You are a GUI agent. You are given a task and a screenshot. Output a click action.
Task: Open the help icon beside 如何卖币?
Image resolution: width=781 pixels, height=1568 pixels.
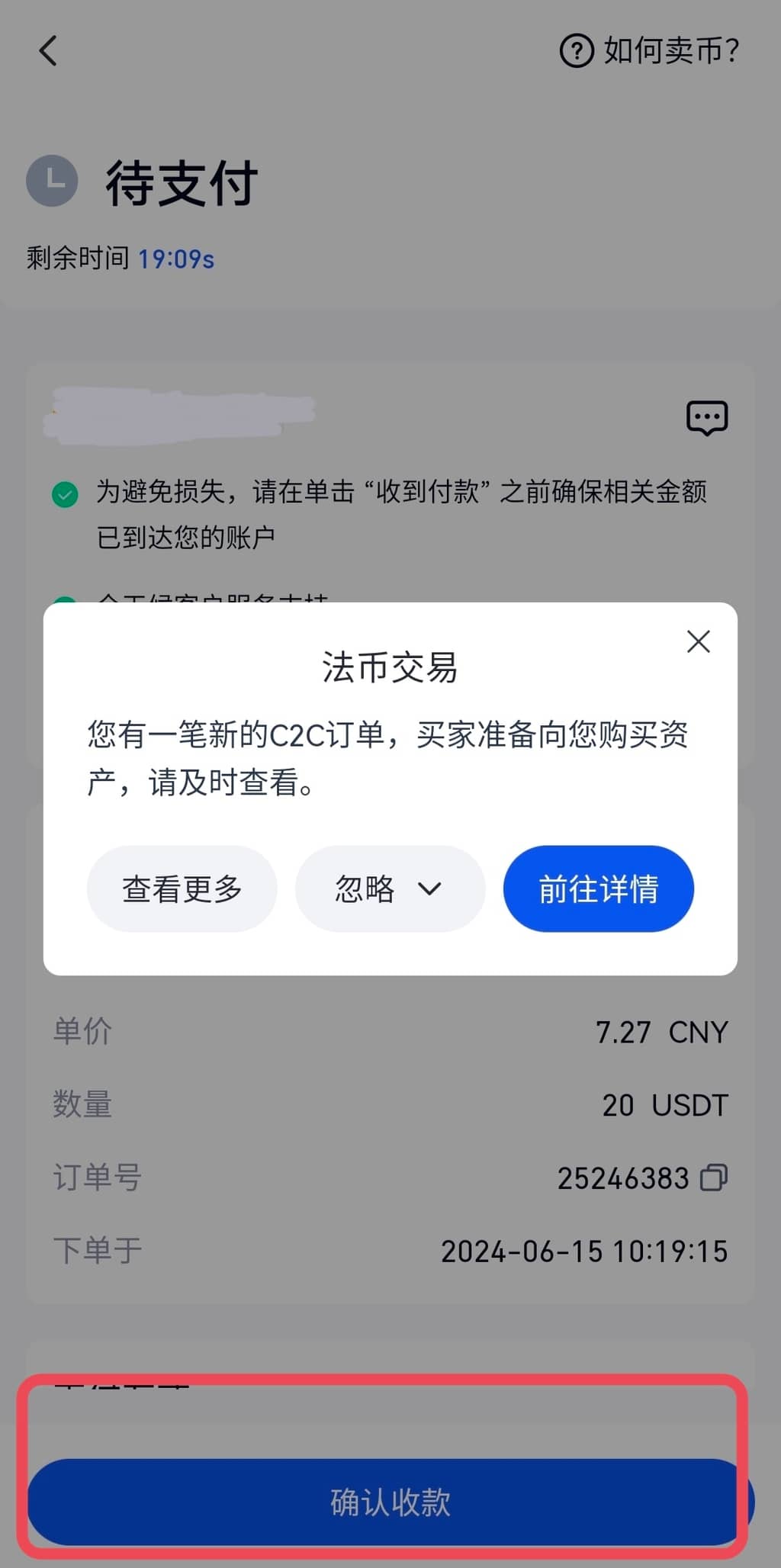[x=574, y=50]
